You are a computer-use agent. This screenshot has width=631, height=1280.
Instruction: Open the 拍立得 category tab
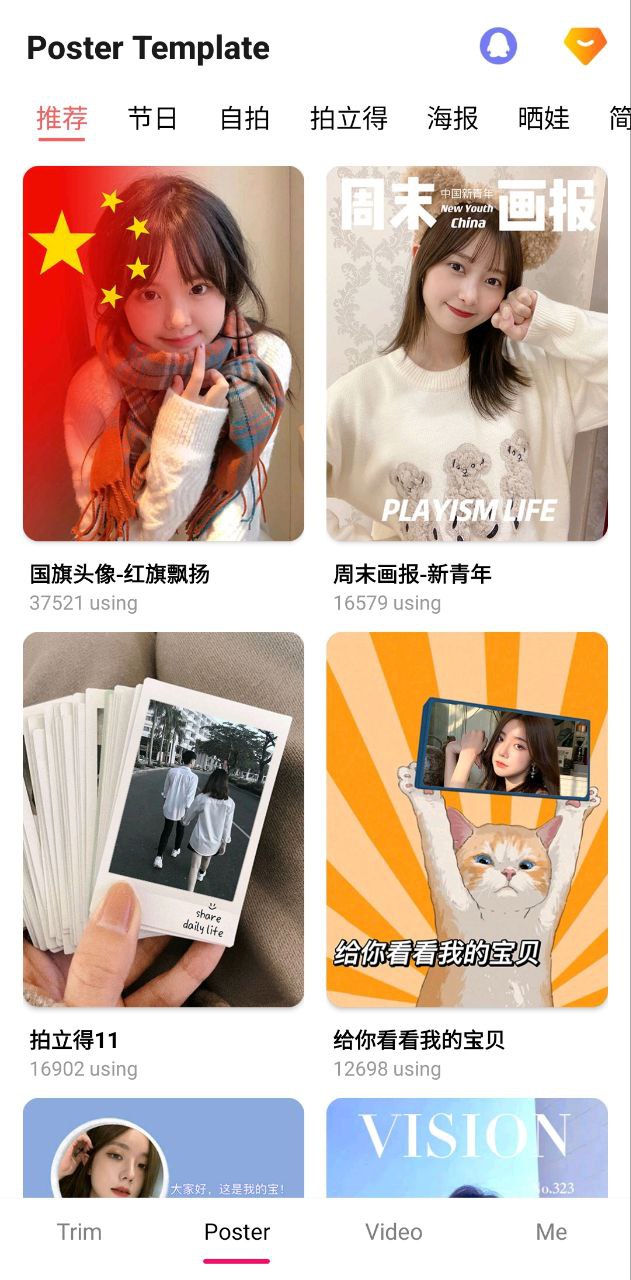pyautogui.click(x=349, y=118)
